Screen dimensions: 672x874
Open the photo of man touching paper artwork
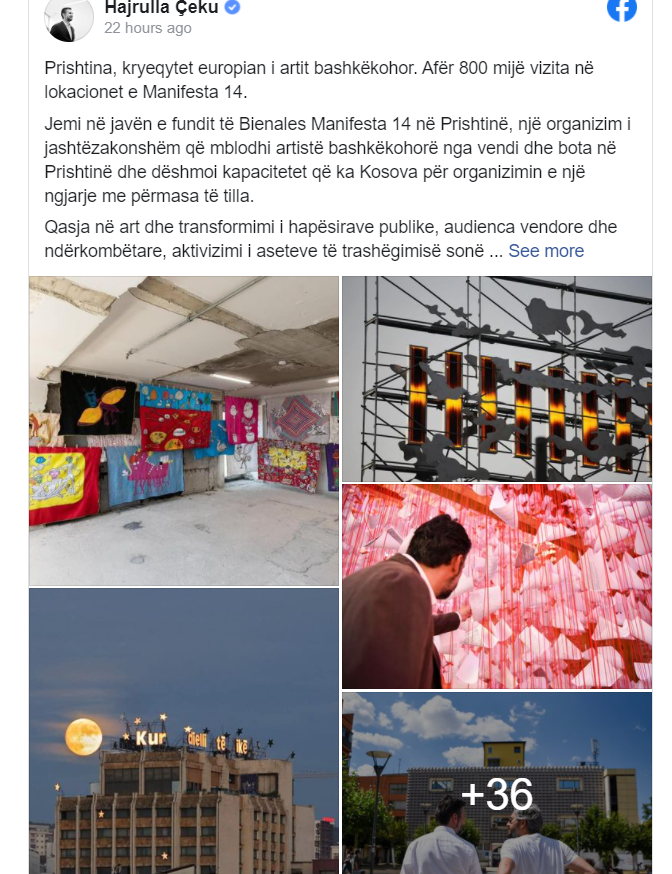coord(497,586)
